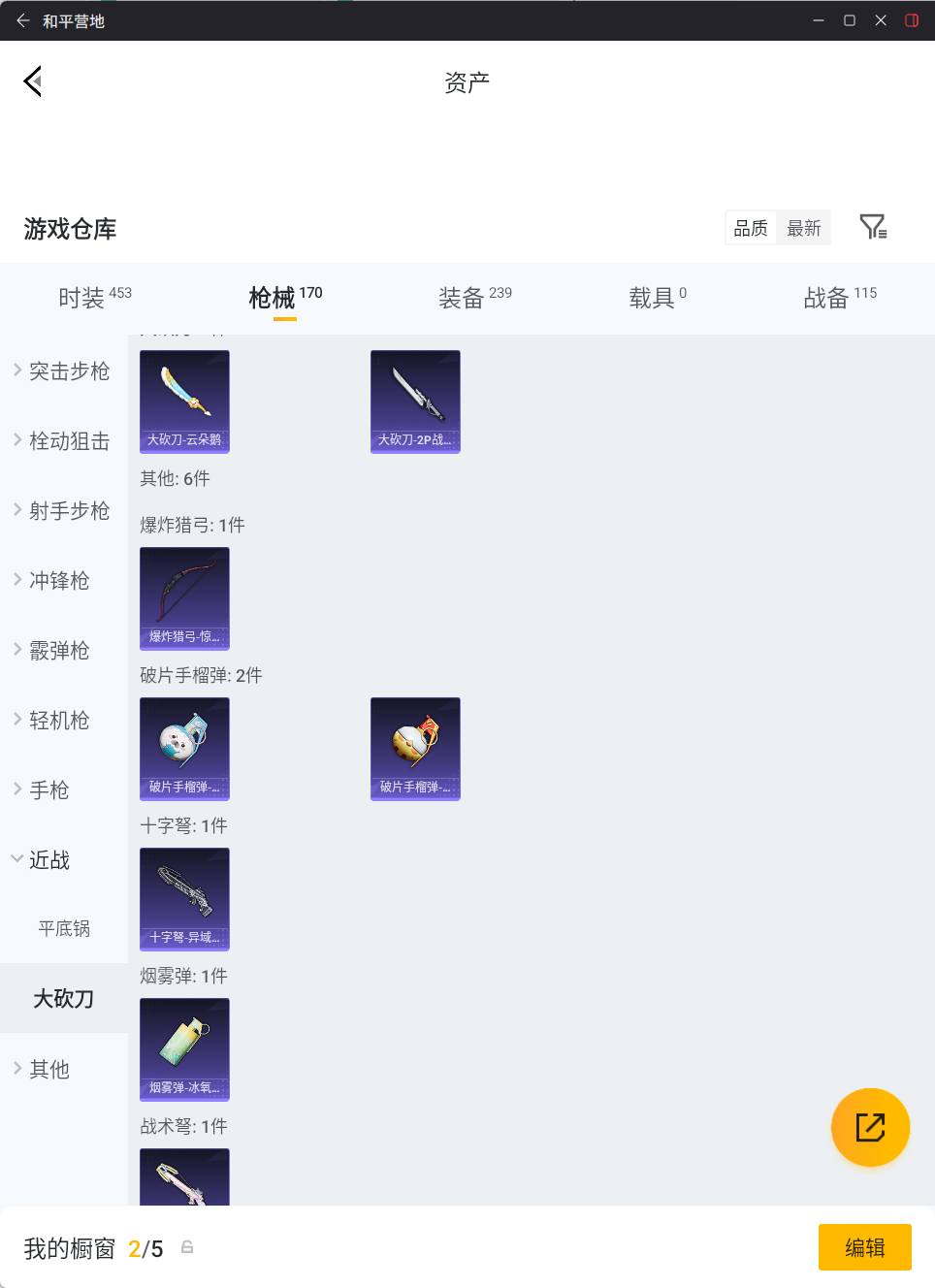
Task: Click the lock icon next to 我的橱窗
Action: 186,1249
